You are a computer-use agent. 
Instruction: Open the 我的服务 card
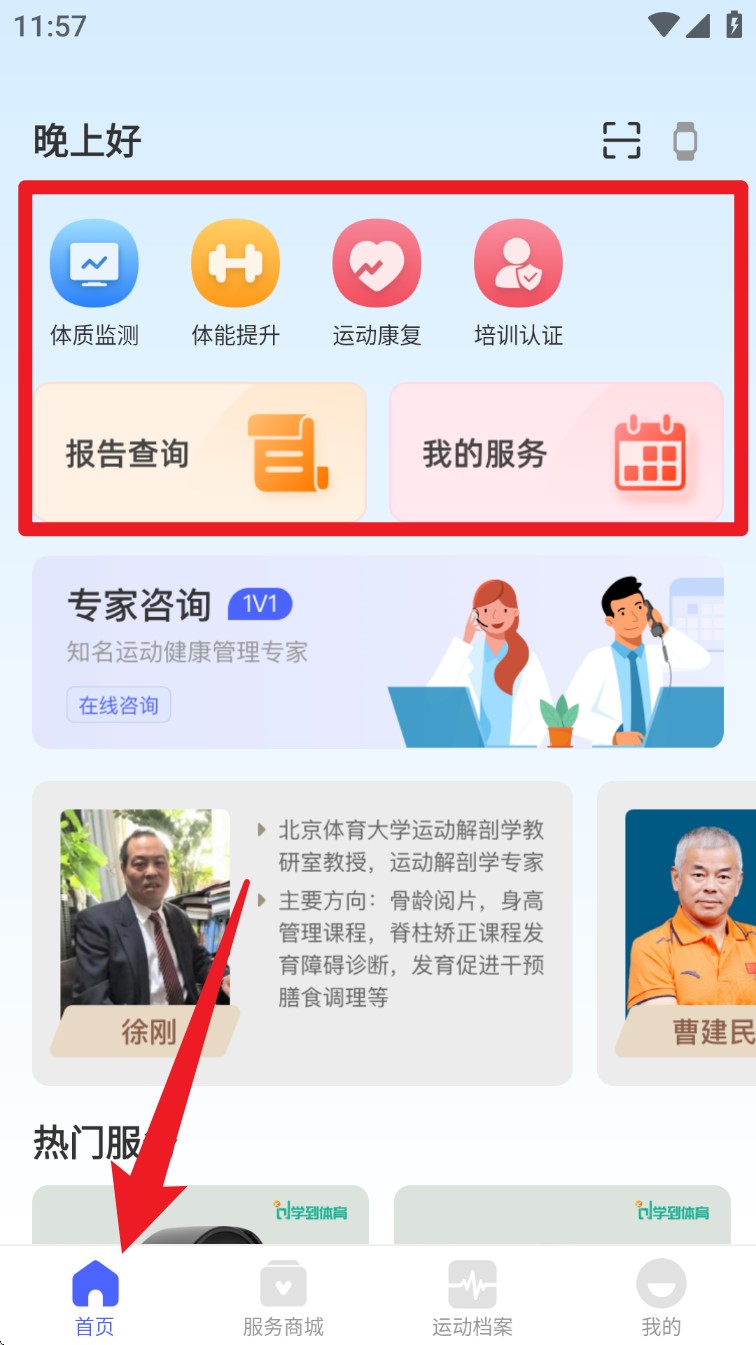pyautogui.click(x=556, y=453)
